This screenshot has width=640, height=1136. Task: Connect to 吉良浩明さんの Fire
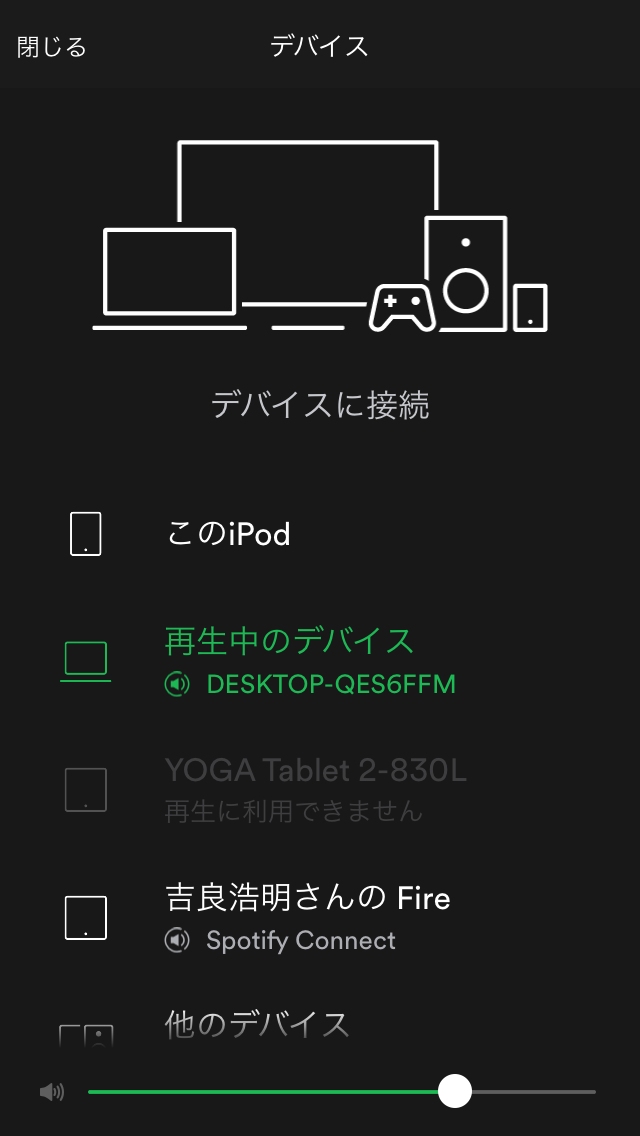click(x=307, y=916)
